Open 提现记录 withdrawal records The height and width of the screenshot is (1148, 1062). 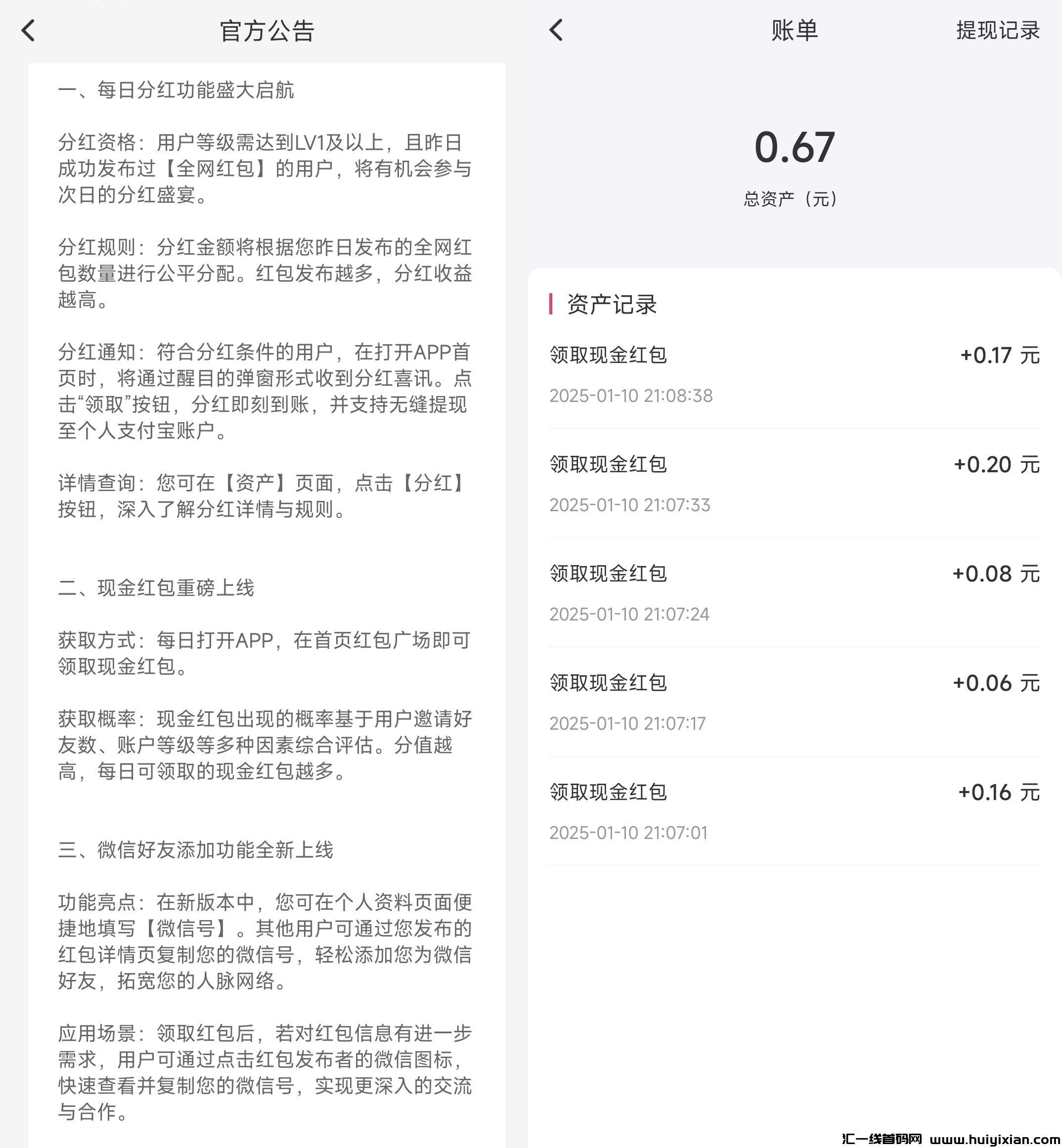pos(995,32)
